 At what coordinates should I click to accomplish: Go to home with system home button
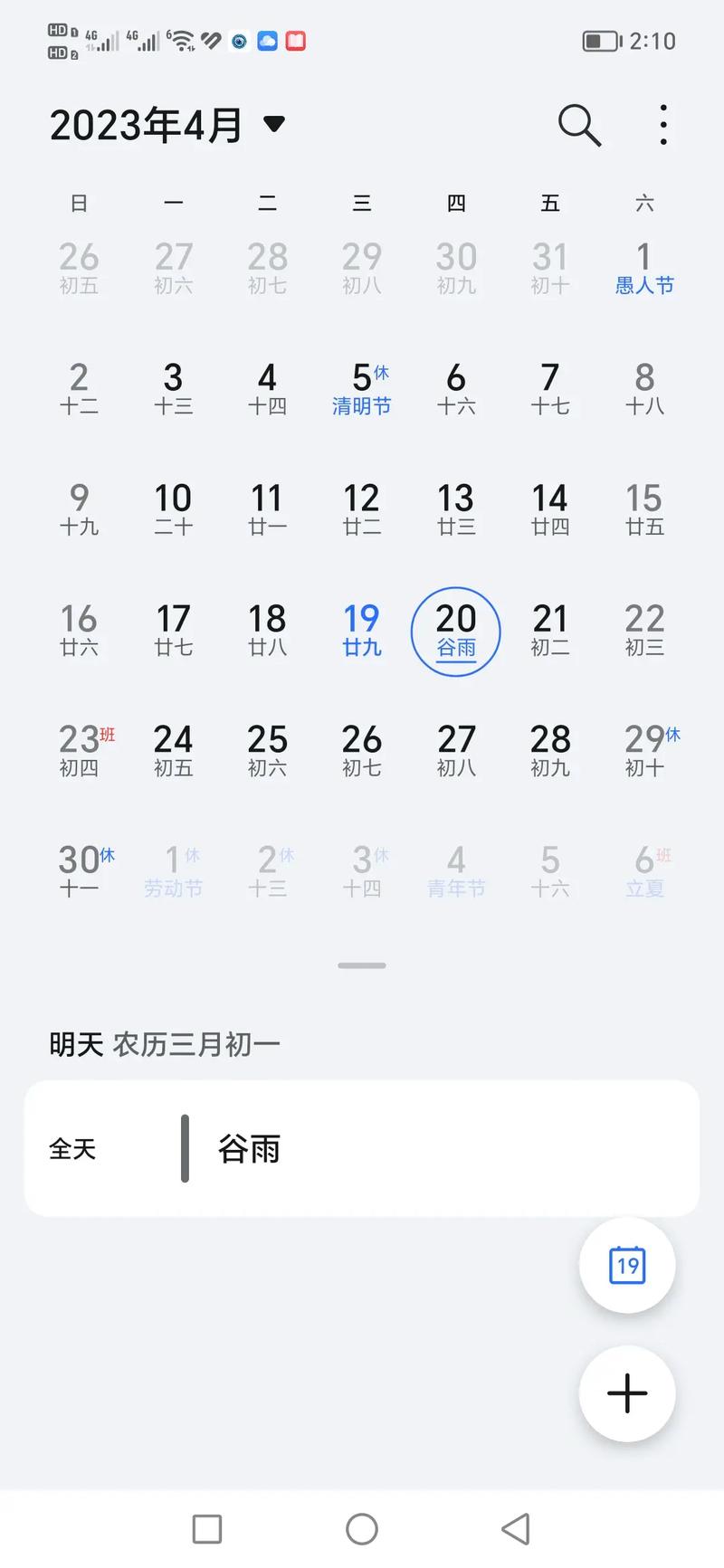[362, 1529]
